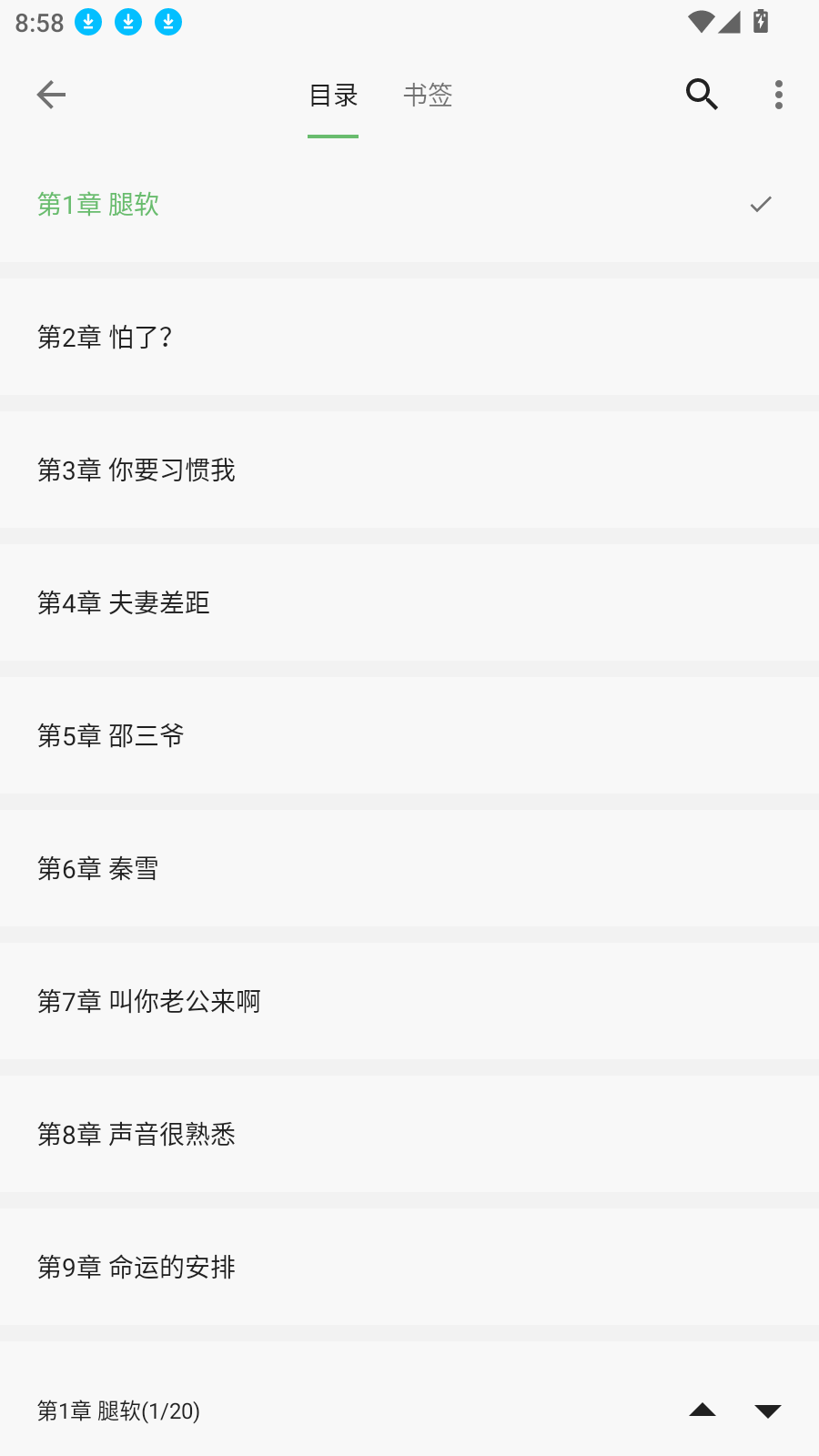Tap the Wi-Fi status icon

(x=700, y=21)
